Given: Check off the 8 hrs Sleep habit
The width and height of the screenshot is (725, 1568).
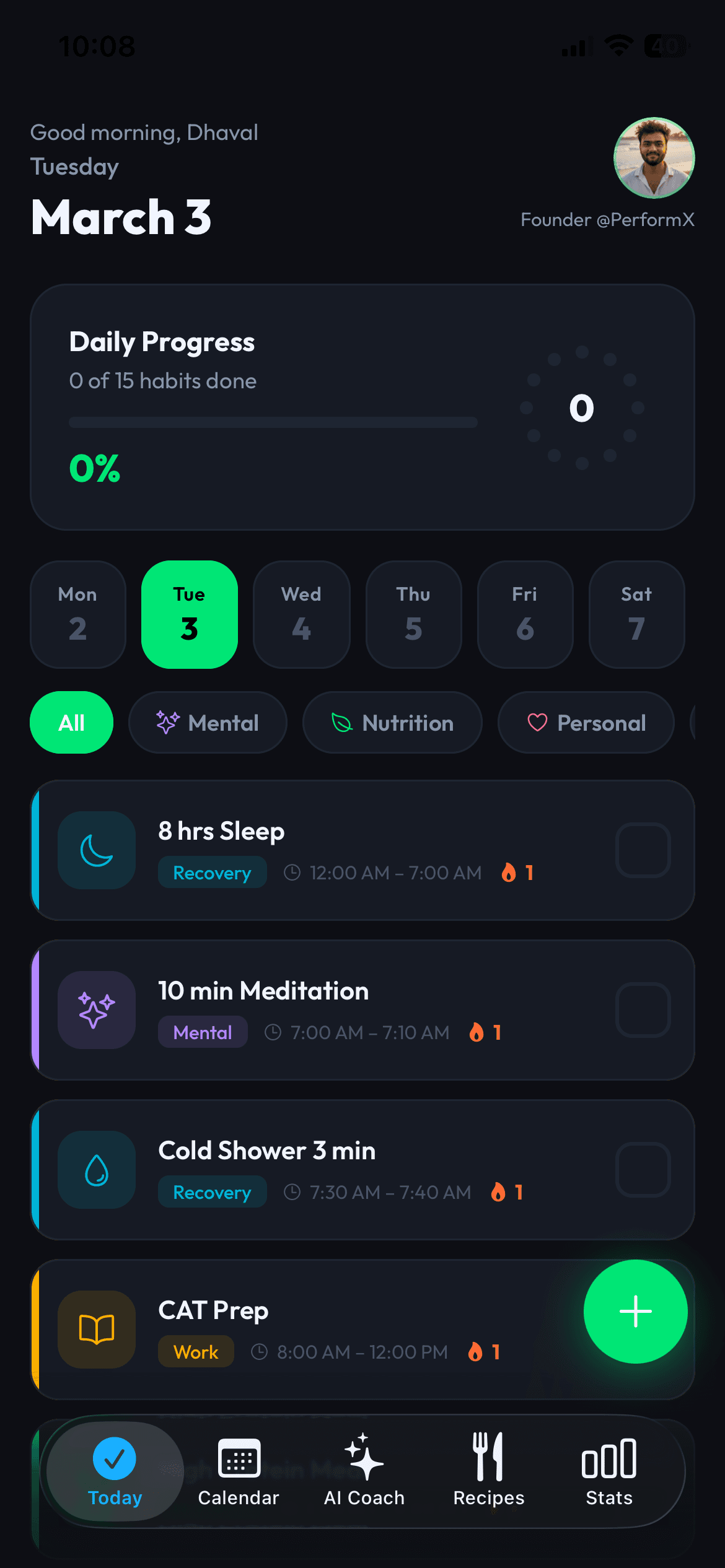Looking at the screenshot, I should [643, 850].
